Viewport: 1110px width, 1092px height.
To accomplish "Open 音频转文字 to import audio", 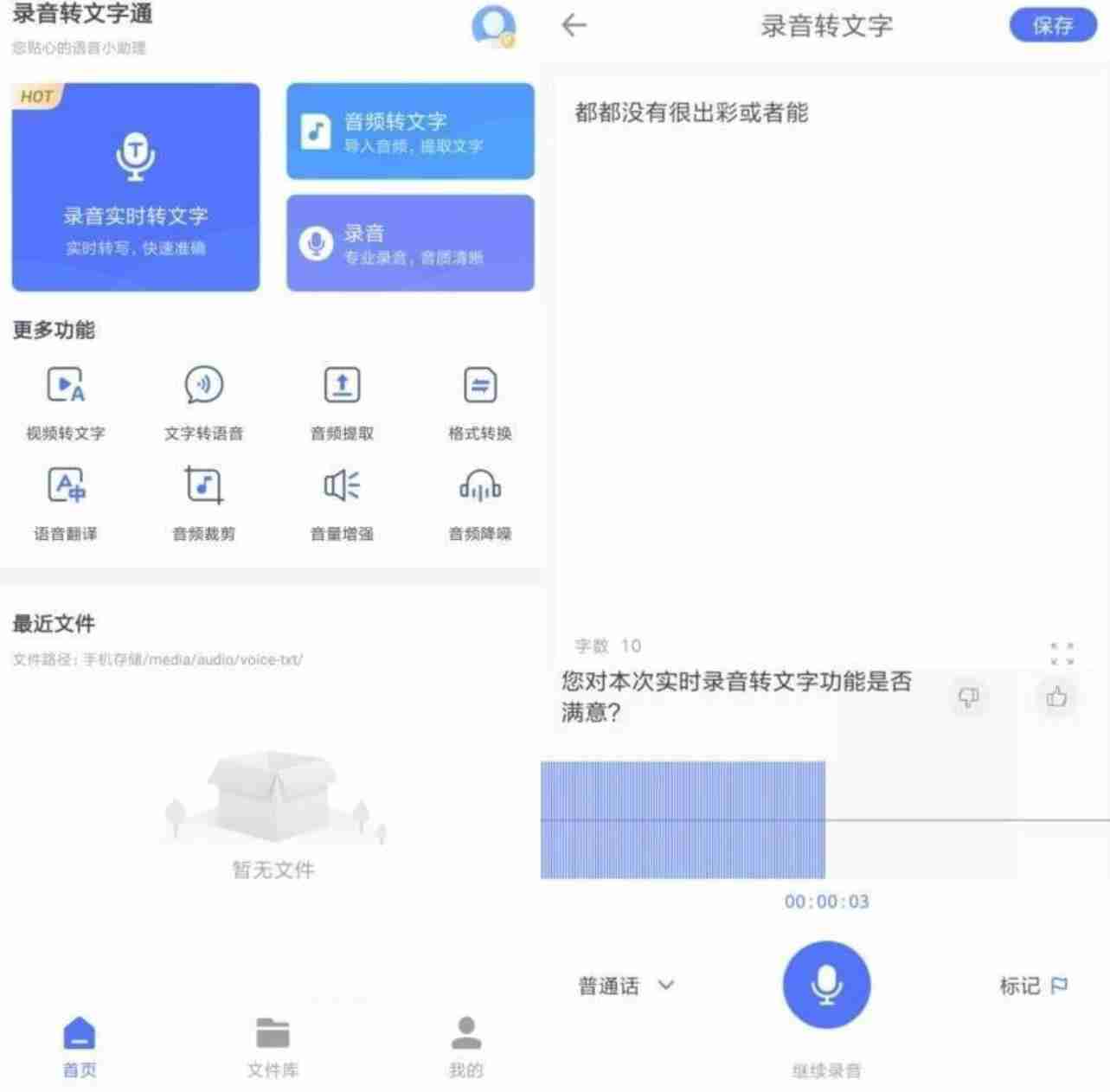I will coord(410,132).
